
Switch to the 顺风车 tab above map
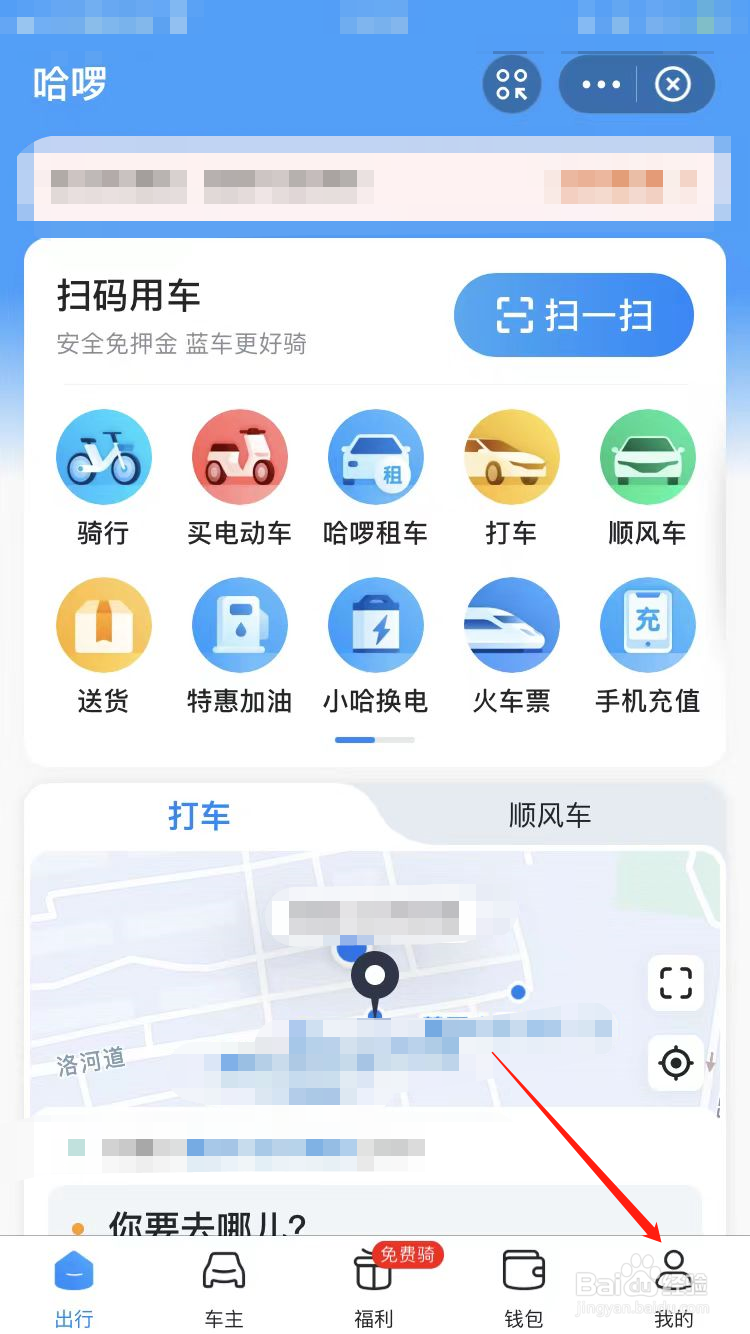550,815
